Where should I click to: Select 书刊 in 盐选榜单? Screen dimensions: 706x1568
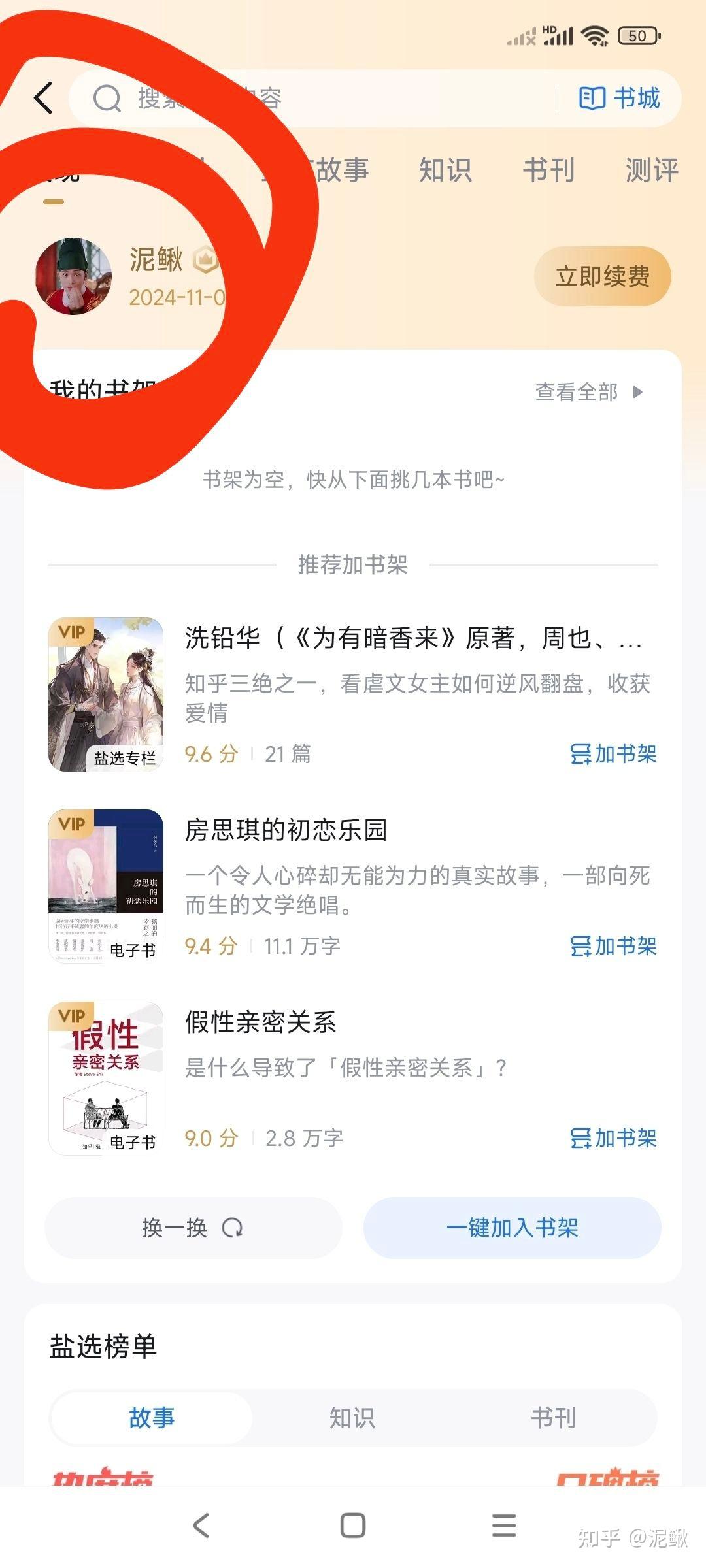pos(553,1418)
